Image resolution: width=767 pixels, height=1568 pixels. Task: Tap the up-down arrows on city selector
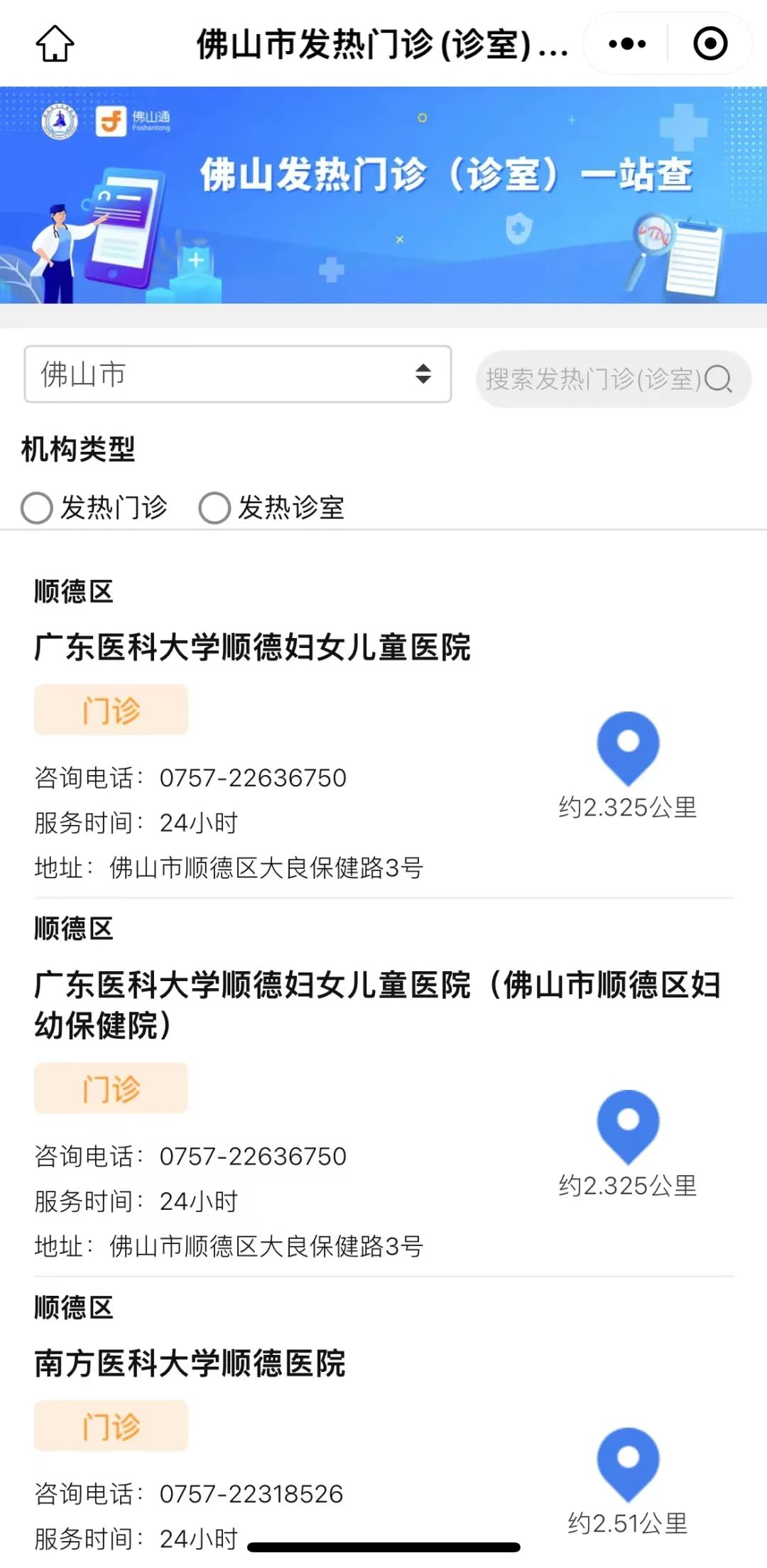423,375
